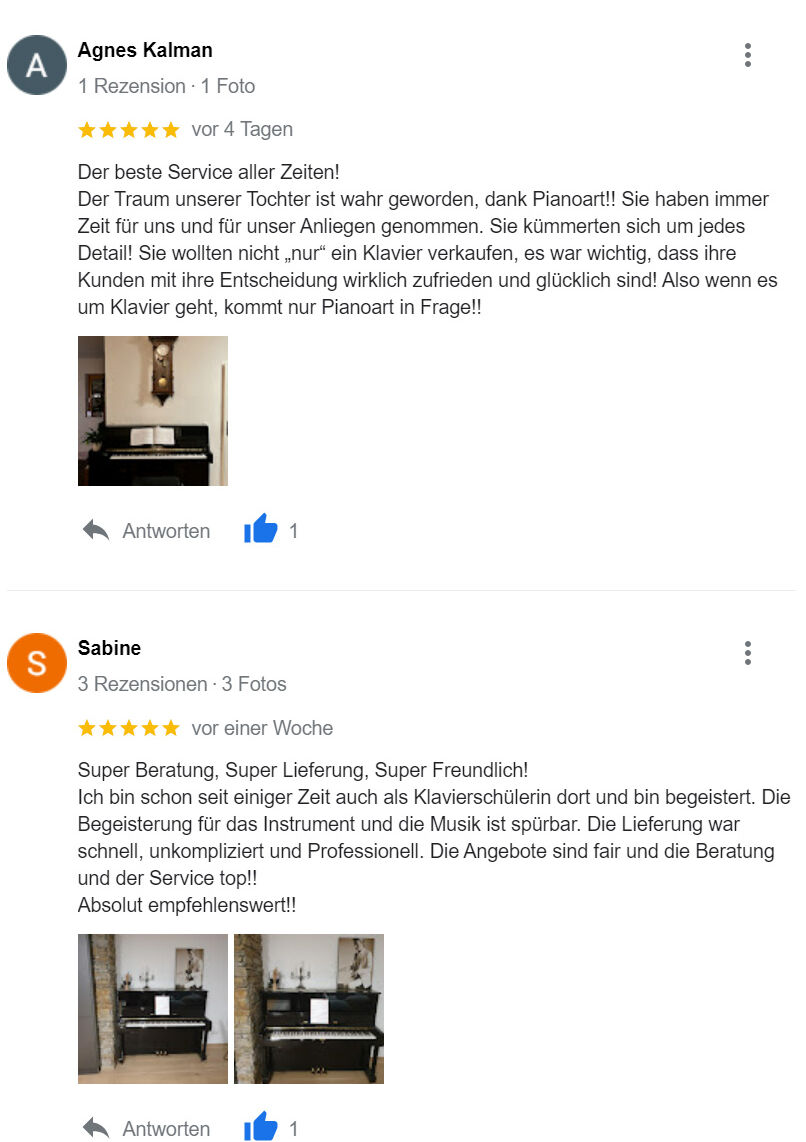Like Agnes Kalman's review
The width and height of the screenshot is (806, 1142).
[261, 530]
